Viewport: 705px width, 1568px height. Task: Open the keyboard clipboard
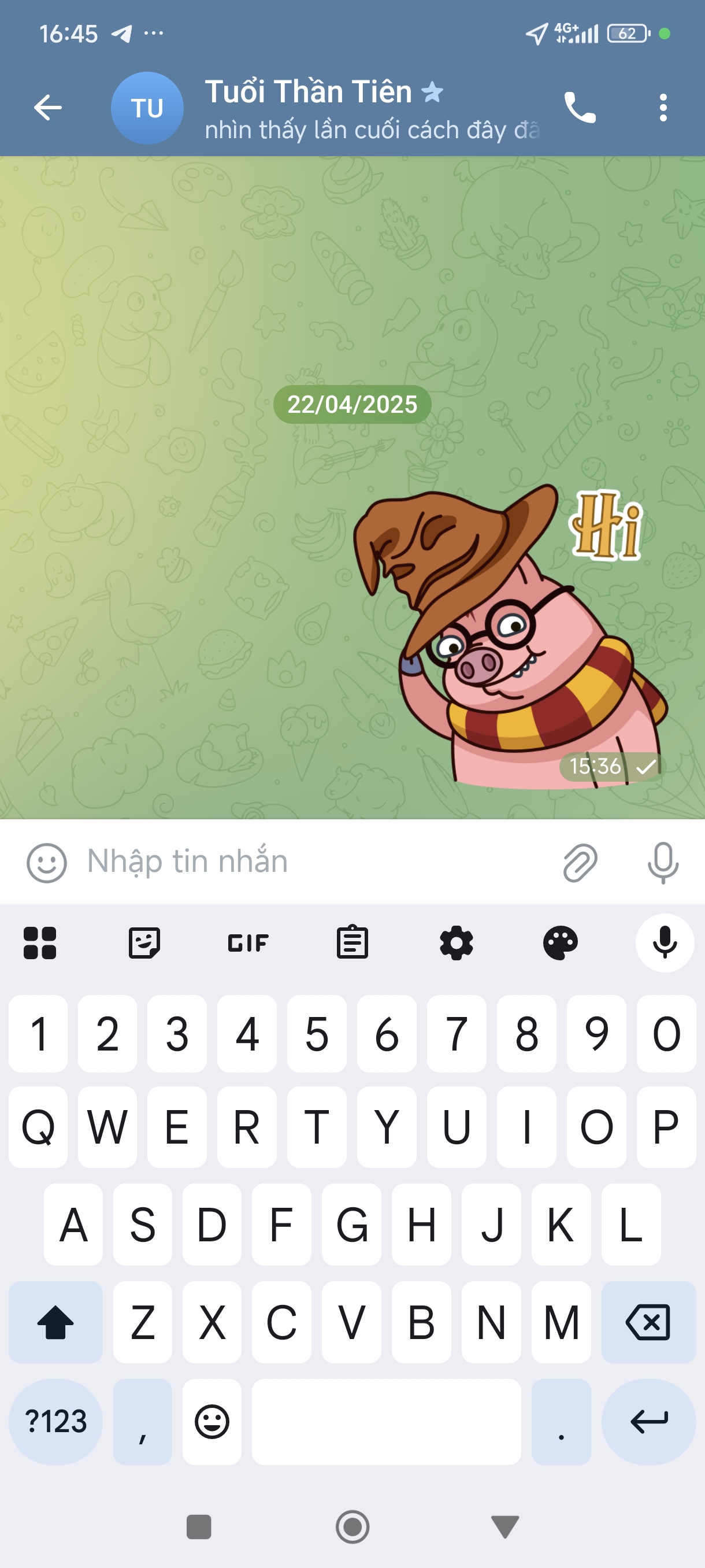(352, 943)
